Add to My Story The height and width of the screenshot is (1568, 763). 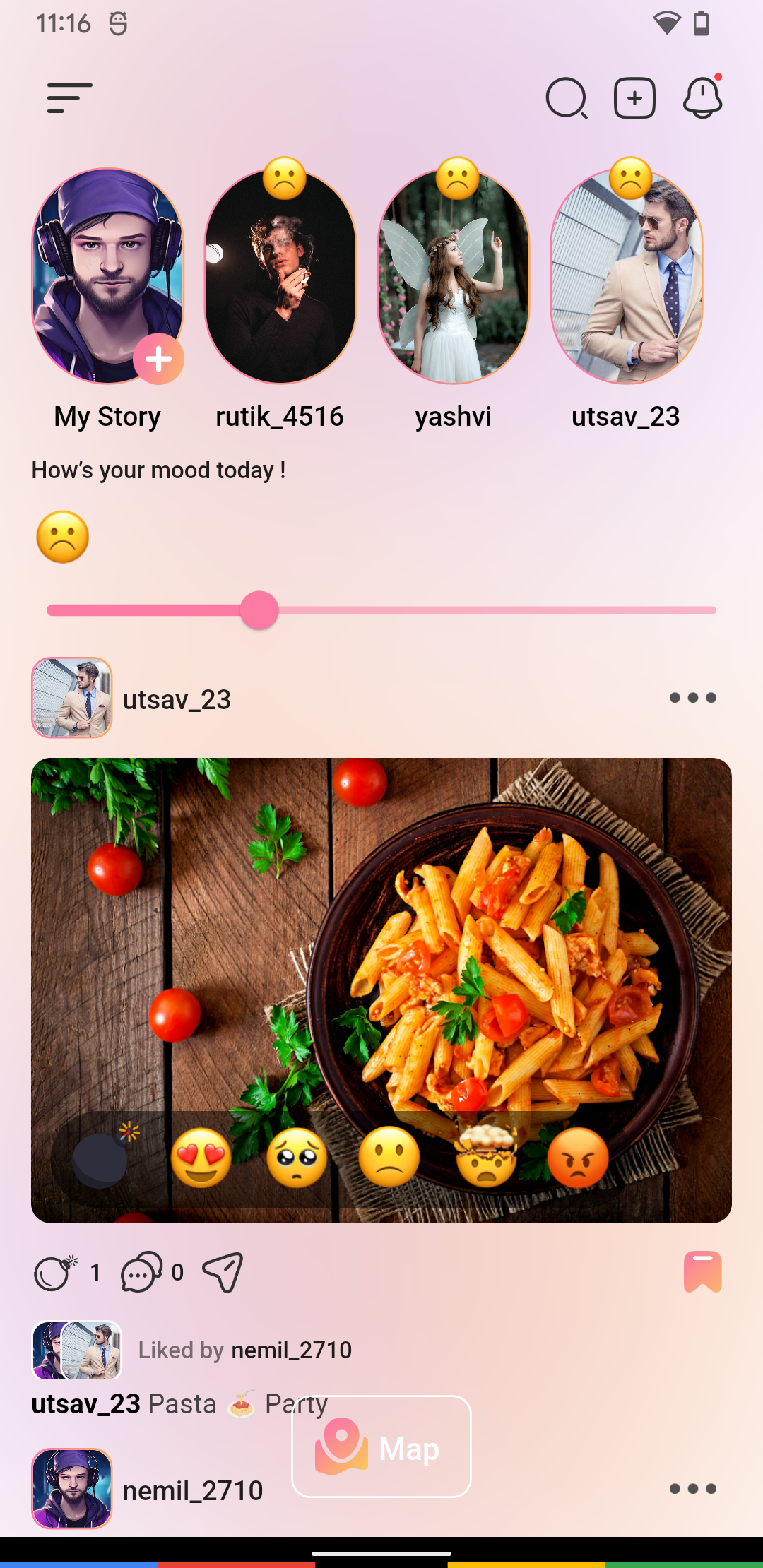tap(158, 359)
